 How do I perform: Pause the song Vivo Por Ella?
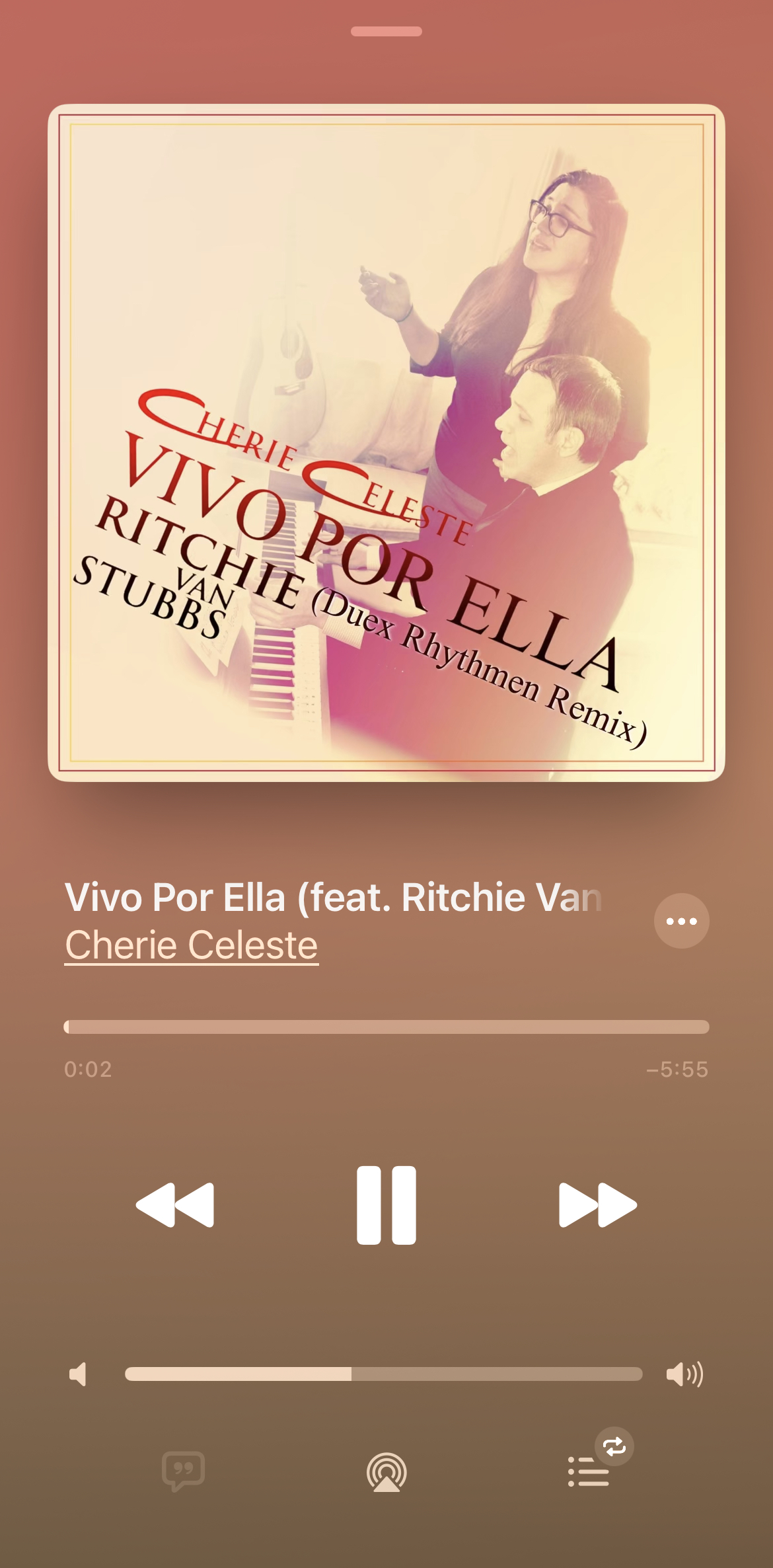pyautogui.click(x=386, y=1205)
